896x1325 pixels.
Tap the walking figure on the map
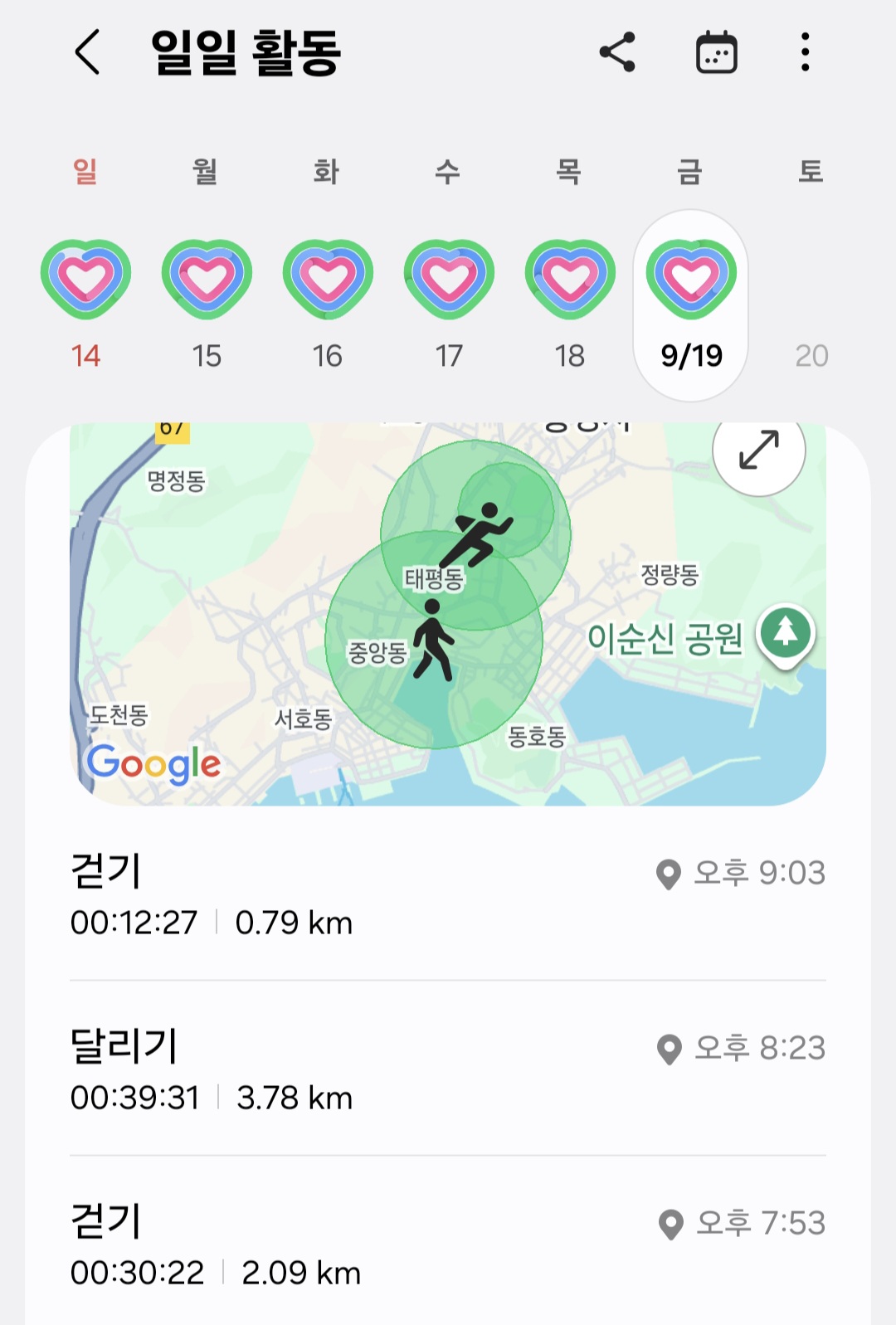tap(432, 640)
